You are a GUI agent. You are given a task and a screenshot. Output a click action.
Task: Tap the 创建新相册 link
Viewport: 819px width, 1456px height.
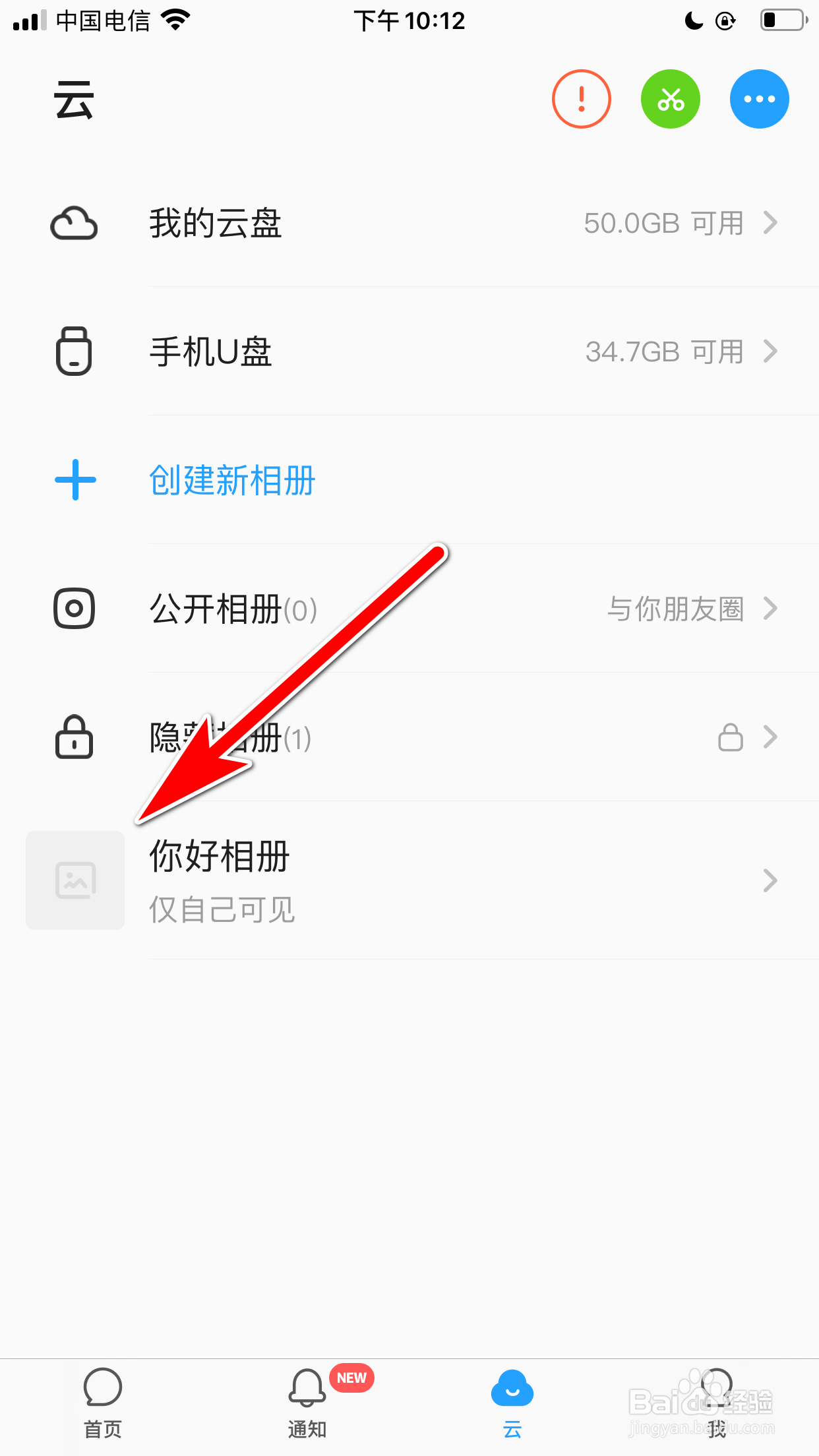233,480
